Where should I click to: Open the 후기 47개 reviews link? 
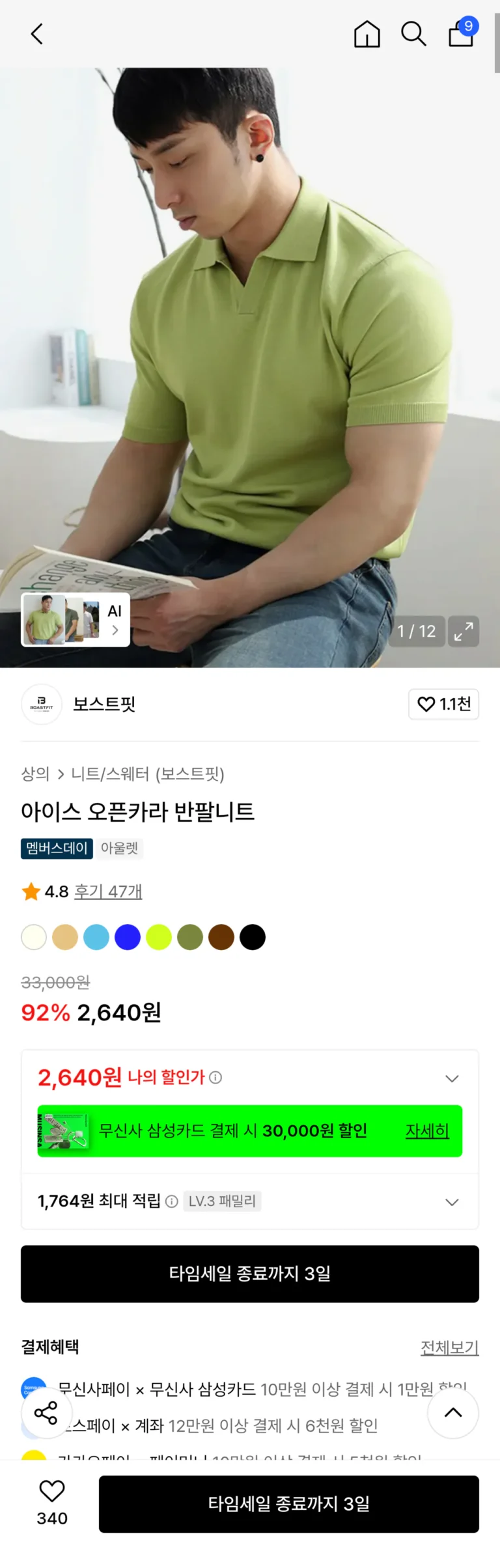108,891
